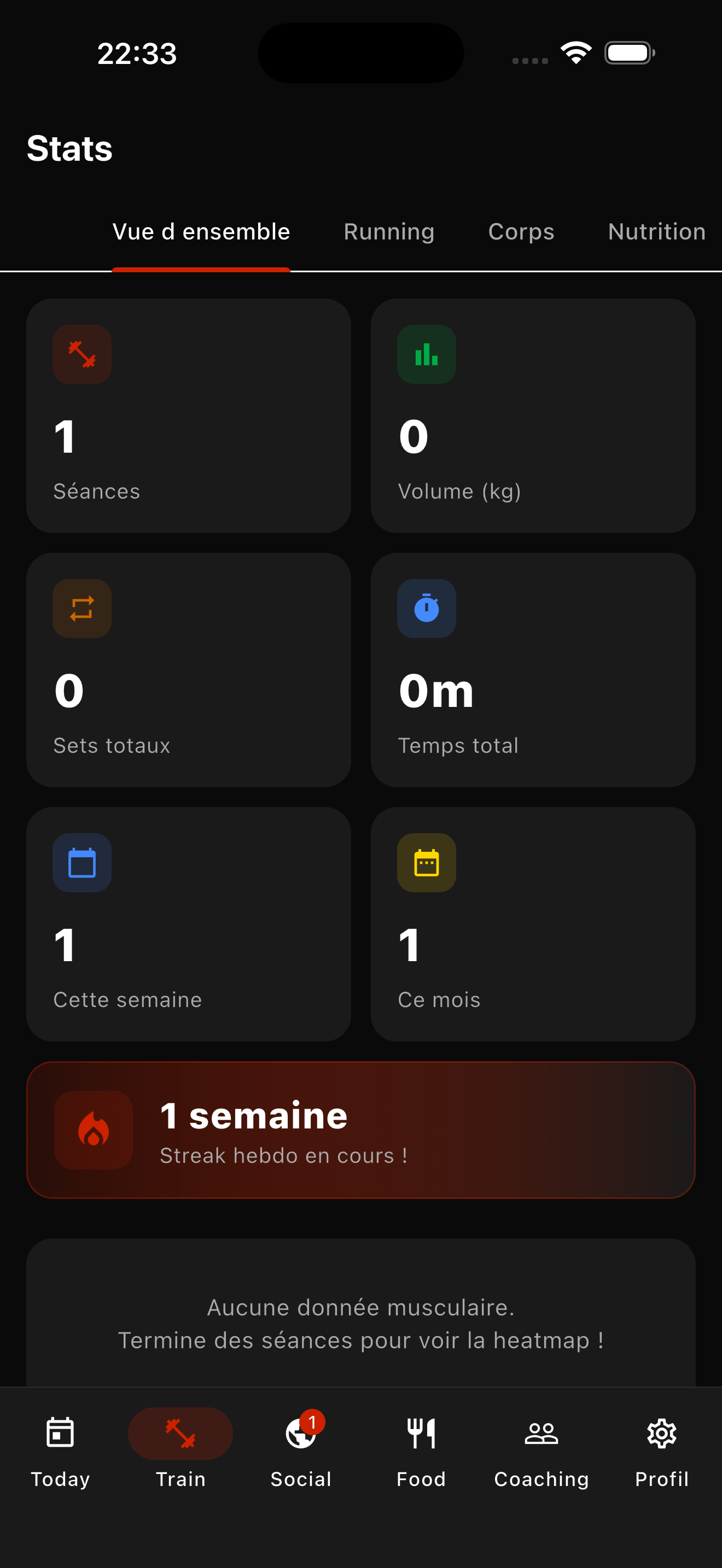
Task: Open the Train section
Action: [180, 1451]
